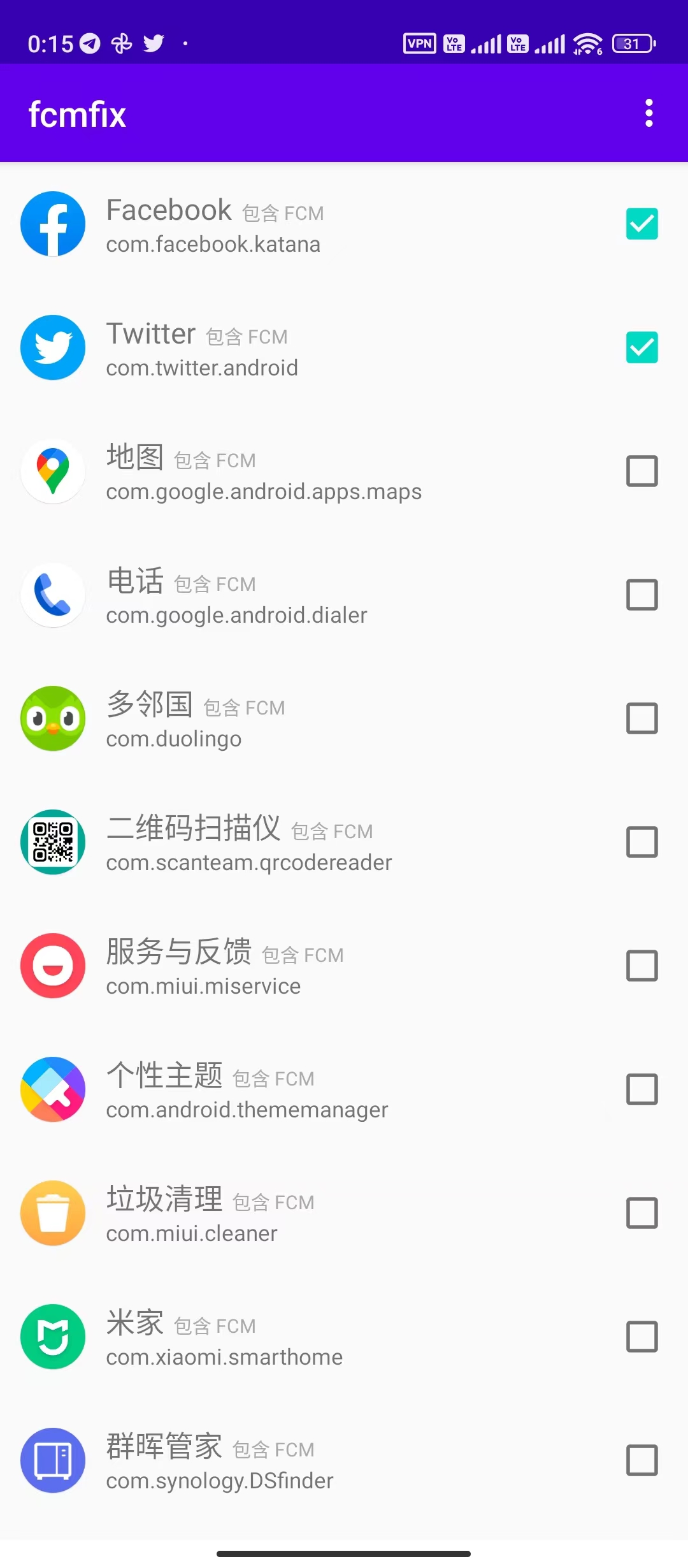The image size is (688, 1568).
Task: Tap the 群晖管家 list row
Action: coord(287,1460)
